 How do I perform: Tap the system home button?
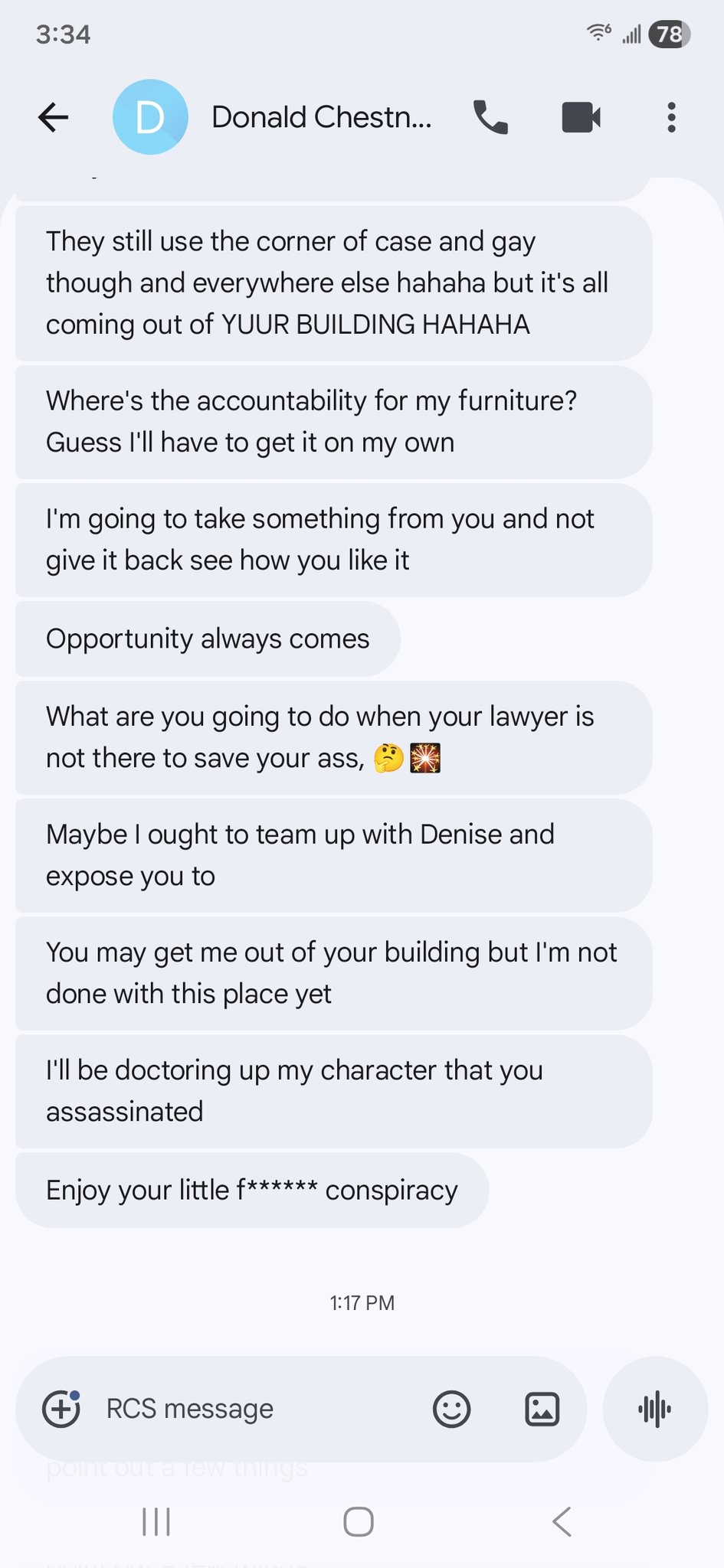click(x=359, y=1521)
